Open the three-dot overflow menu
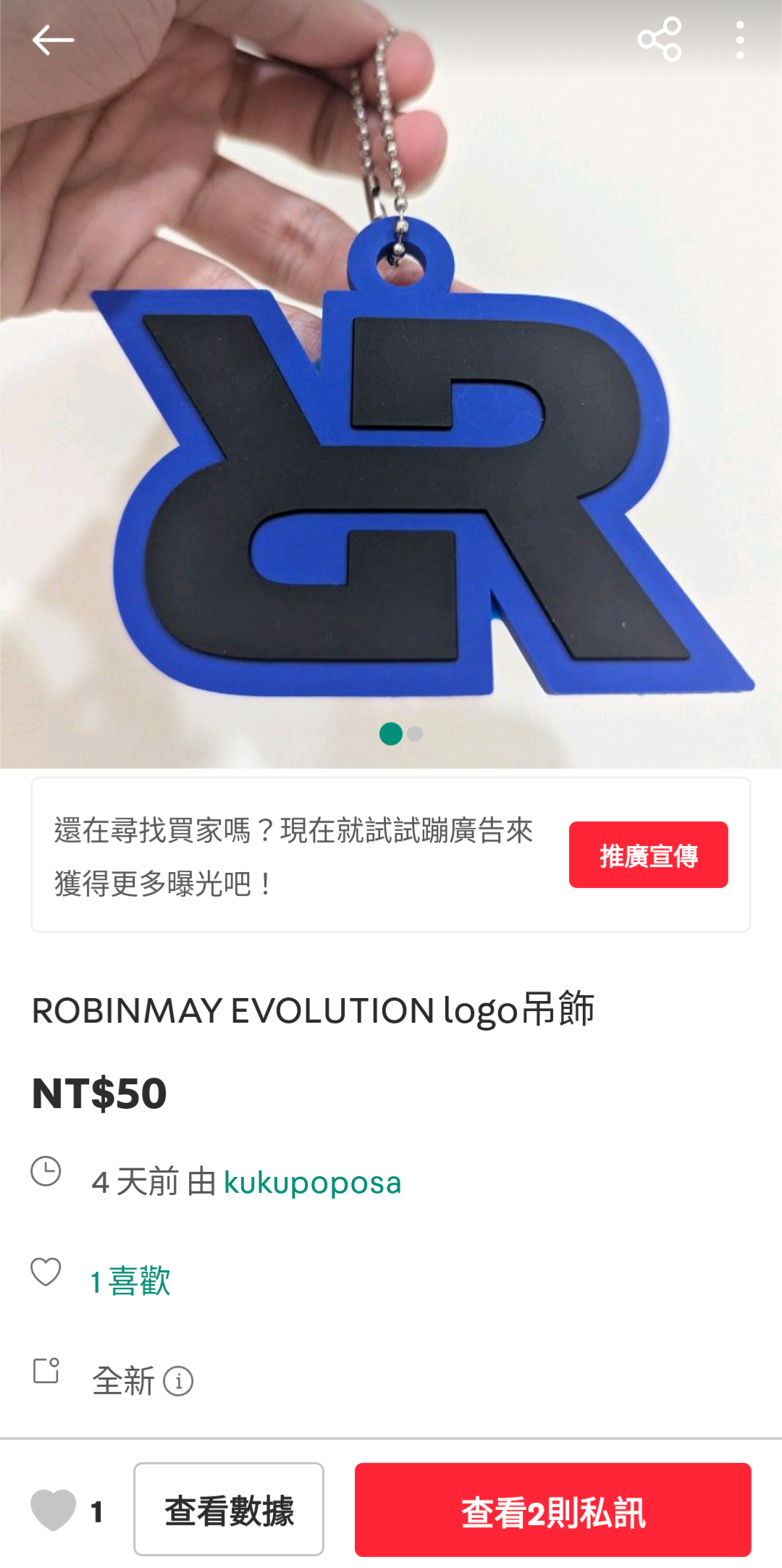Viewport: 782px width, 1568px height. click(x=739, y=40)
